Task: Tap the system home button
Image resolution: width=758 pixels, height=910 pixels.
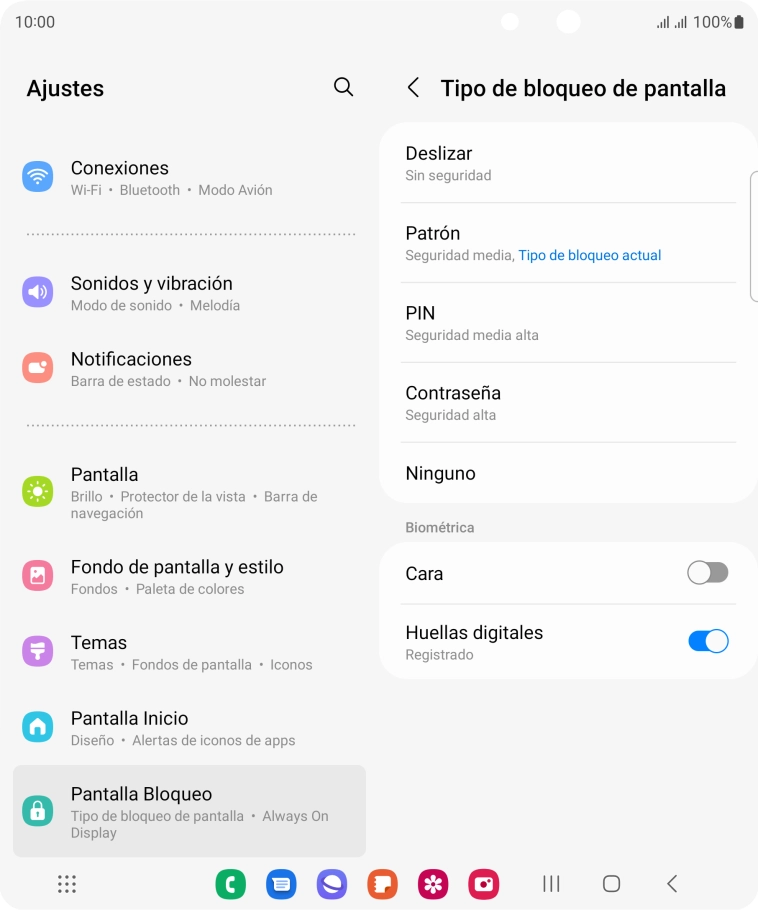Action: tap(611, 884)
